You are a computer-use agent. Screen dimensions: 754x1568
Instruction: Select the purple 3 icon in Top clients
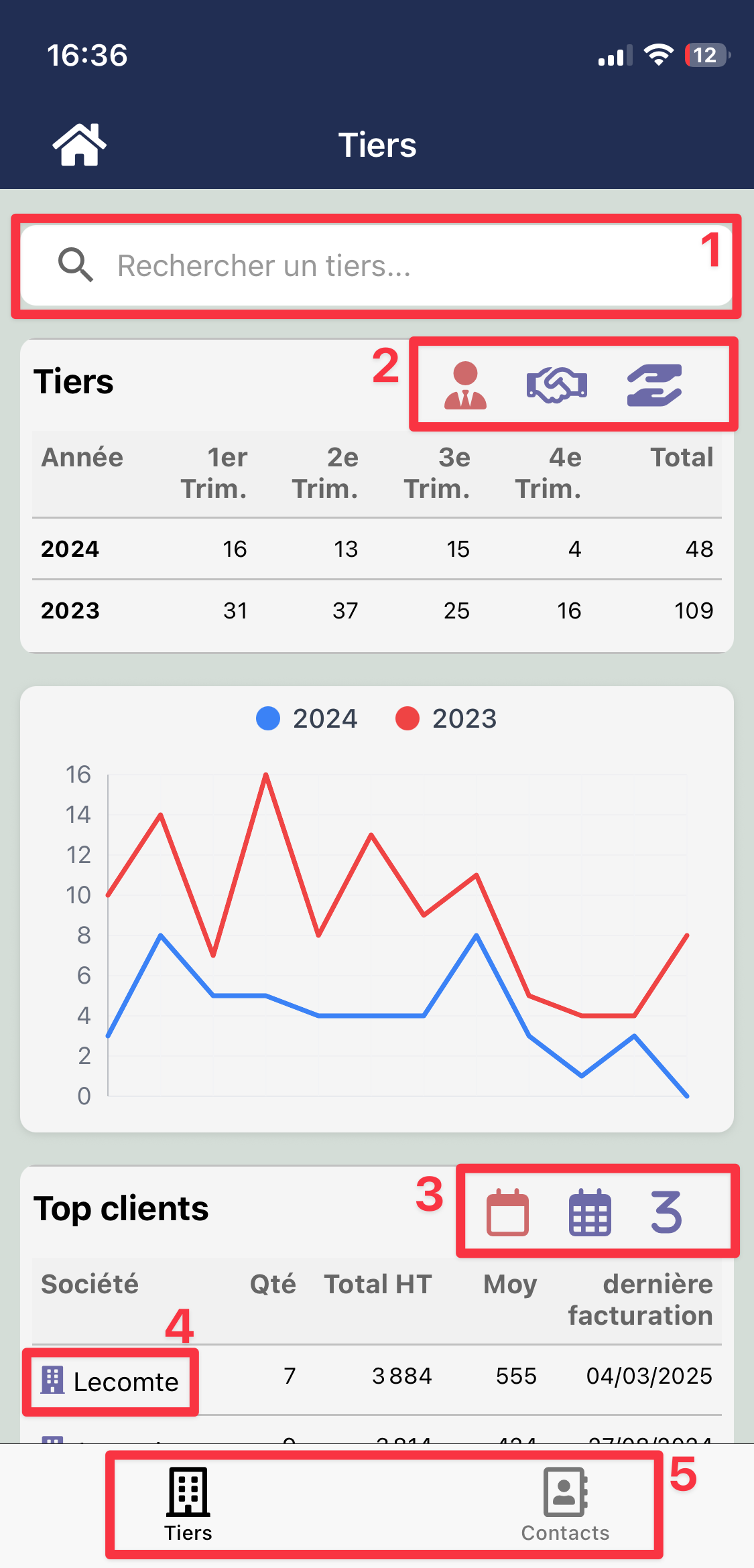click(666, 1212)
